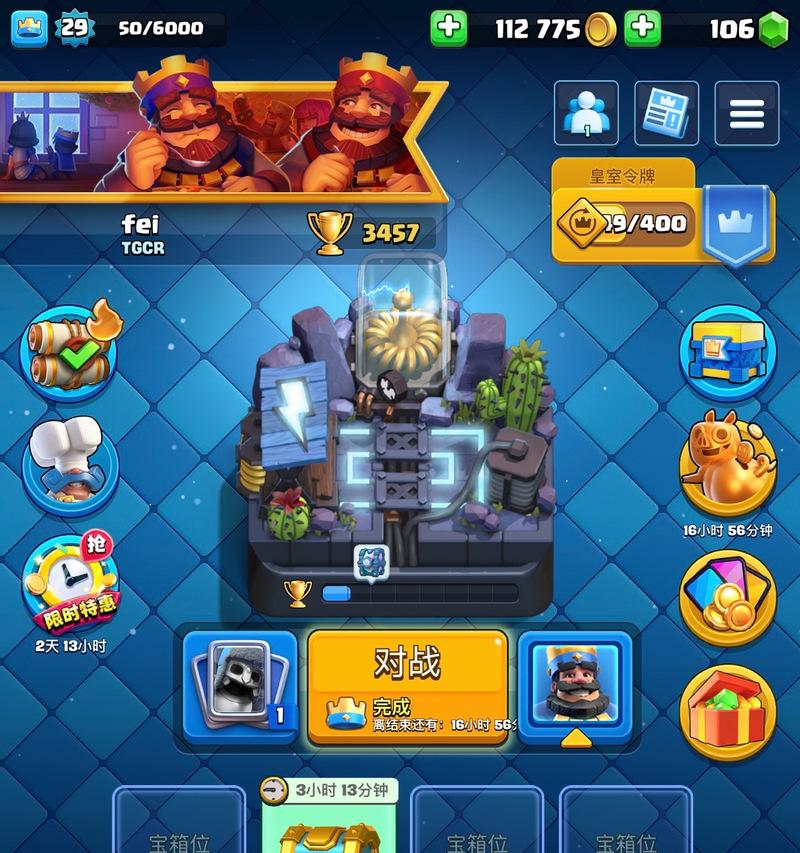The width and height of the screenshot is (800, 853).
Task: Open the unlocking chest with 3小时 13分钟
Action: click(x=328, y=820)
